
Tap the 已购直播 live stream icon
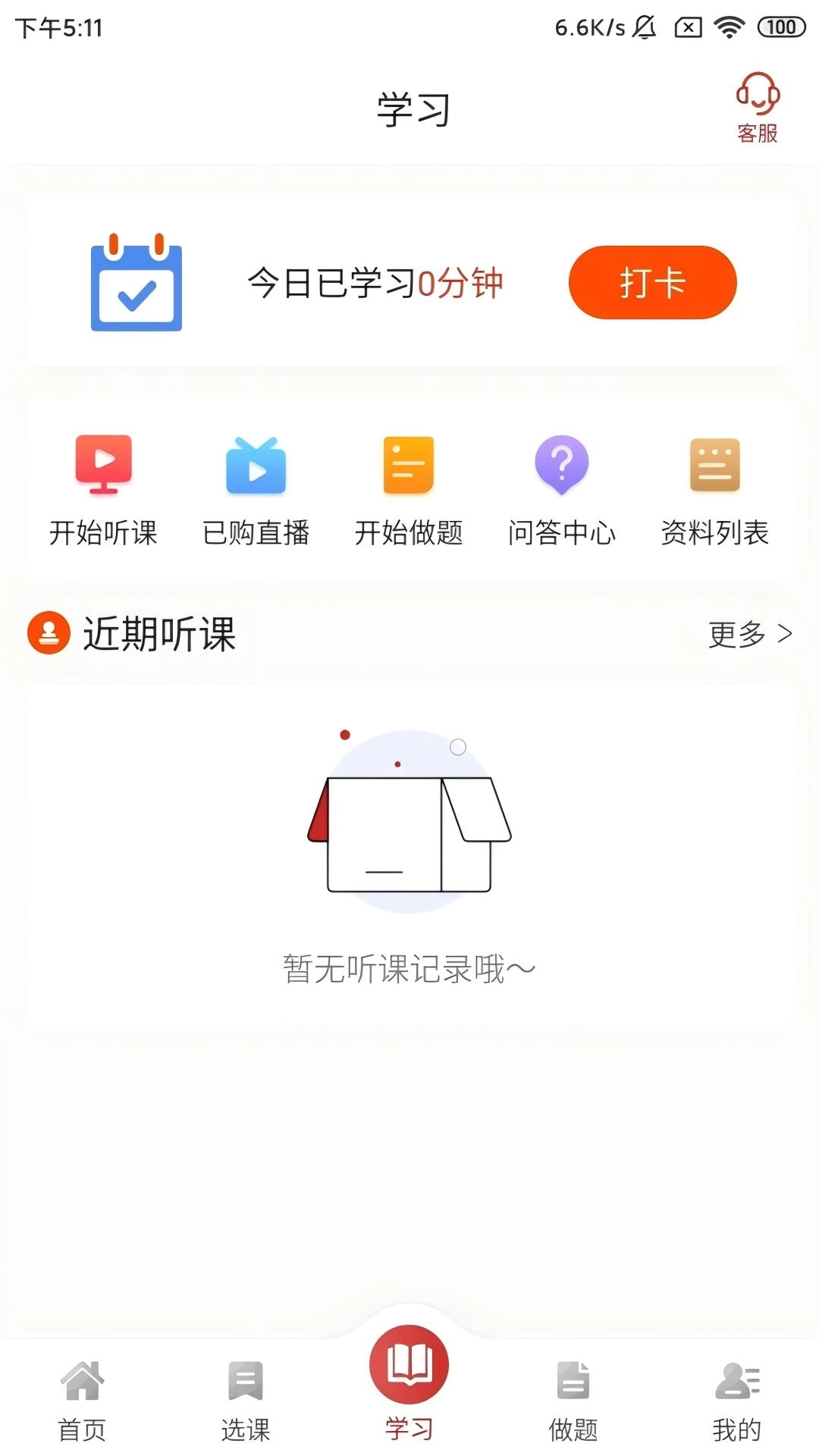click(256, 465)
